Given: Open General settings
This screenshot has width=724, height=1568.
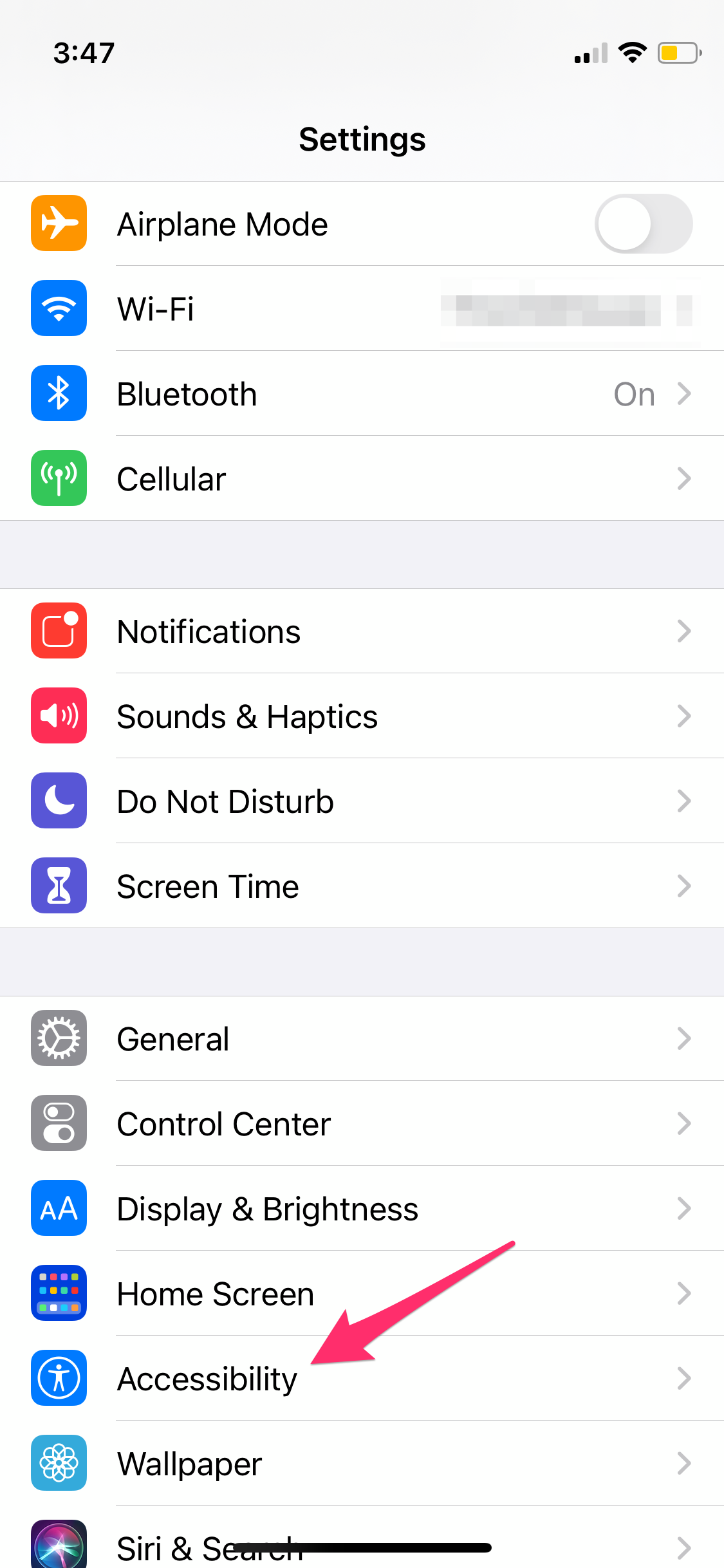Looking at the screenshot, I should [x=362, y=1039].
